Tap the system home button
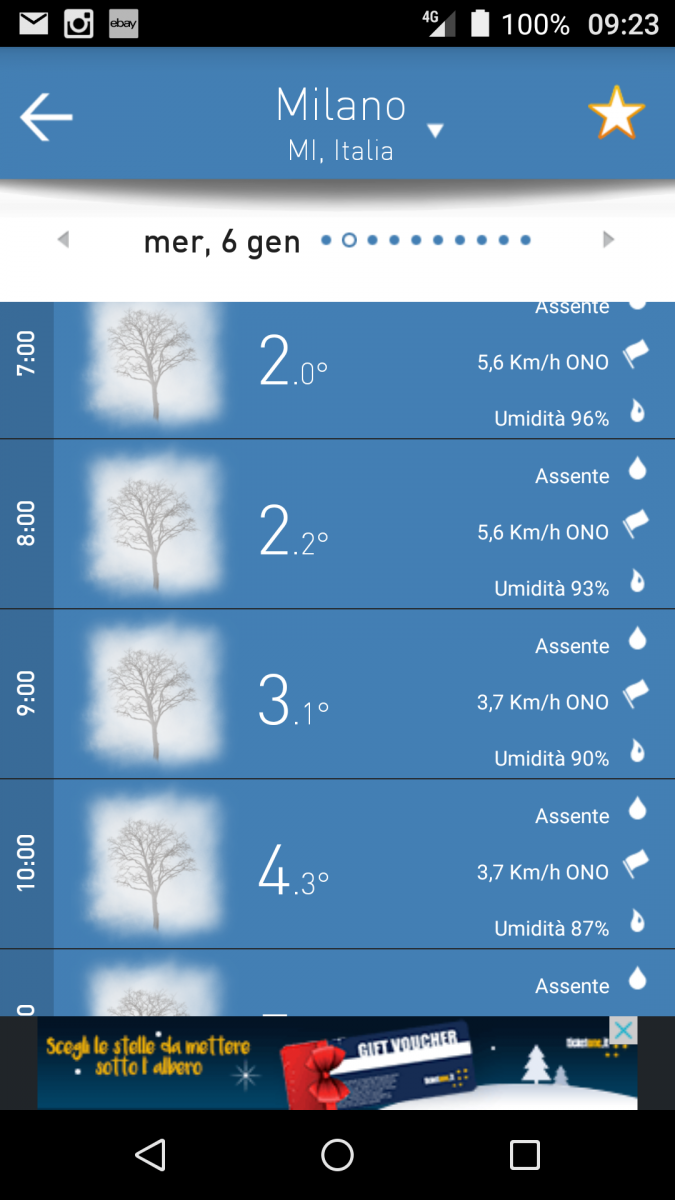Image resolution: width=675 pixels, height=1200 pixels. pyautogui.click(x=337, y=1155)
